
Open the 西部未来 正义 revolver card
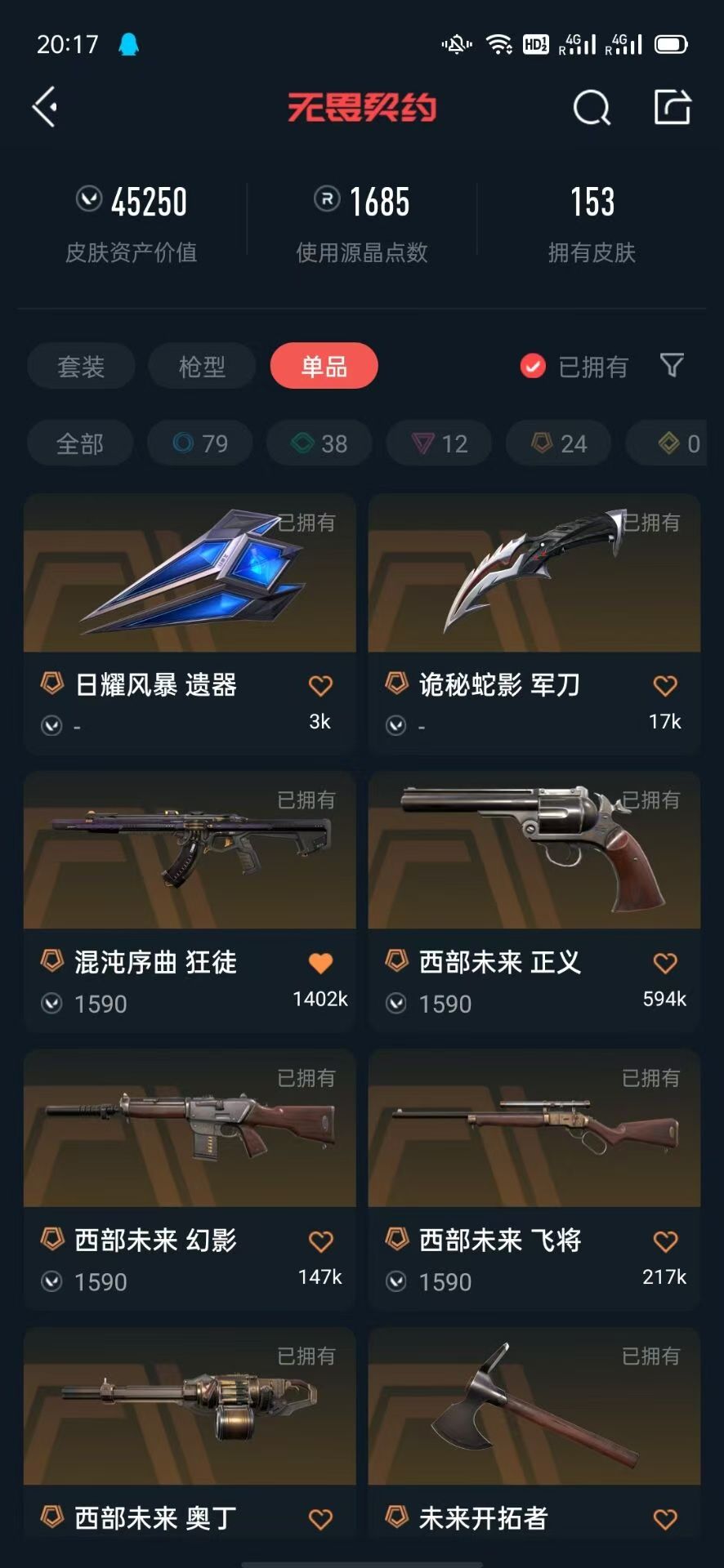click(x=534, y=902)
